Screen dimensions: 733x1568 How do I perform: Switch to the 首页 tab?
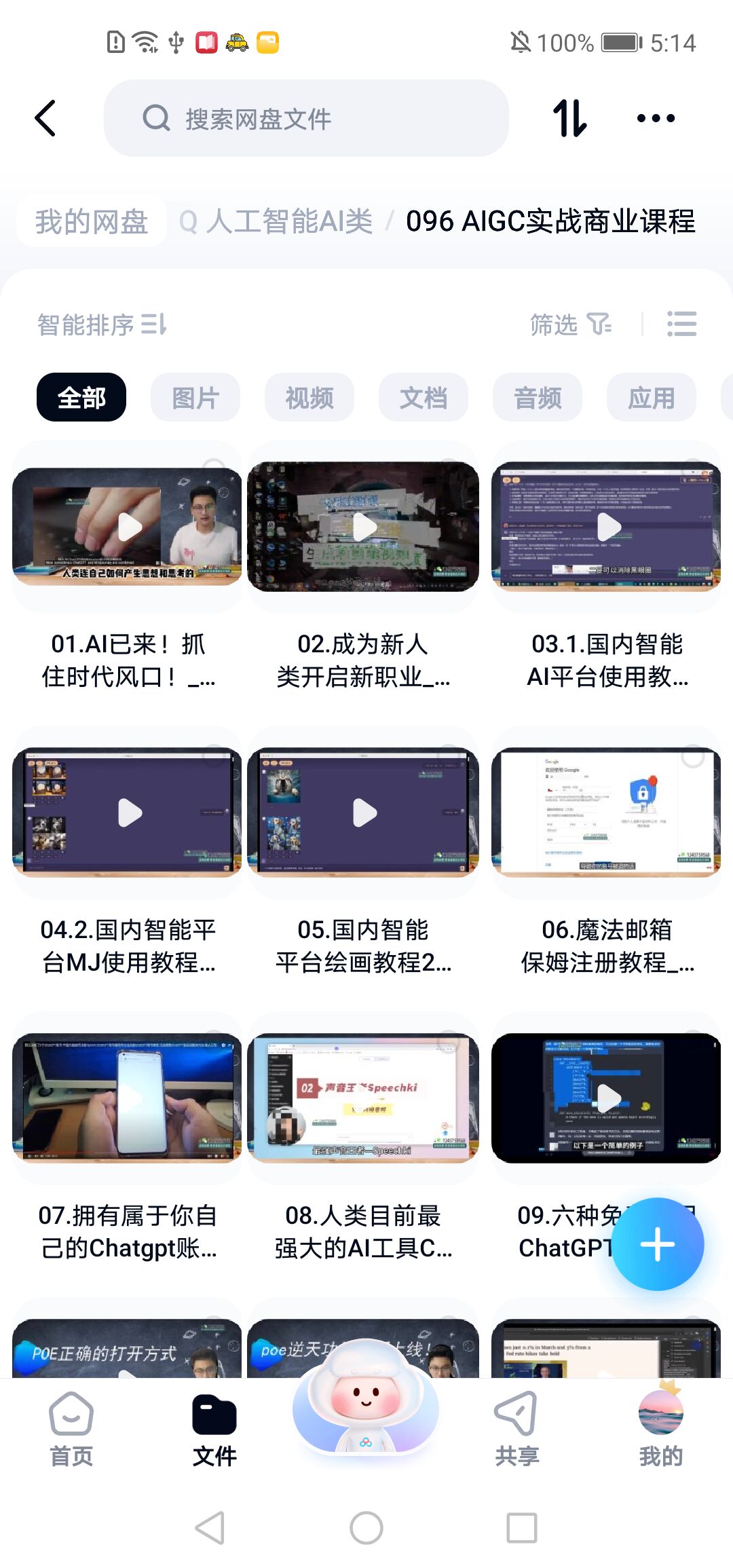click(71, 1428)
